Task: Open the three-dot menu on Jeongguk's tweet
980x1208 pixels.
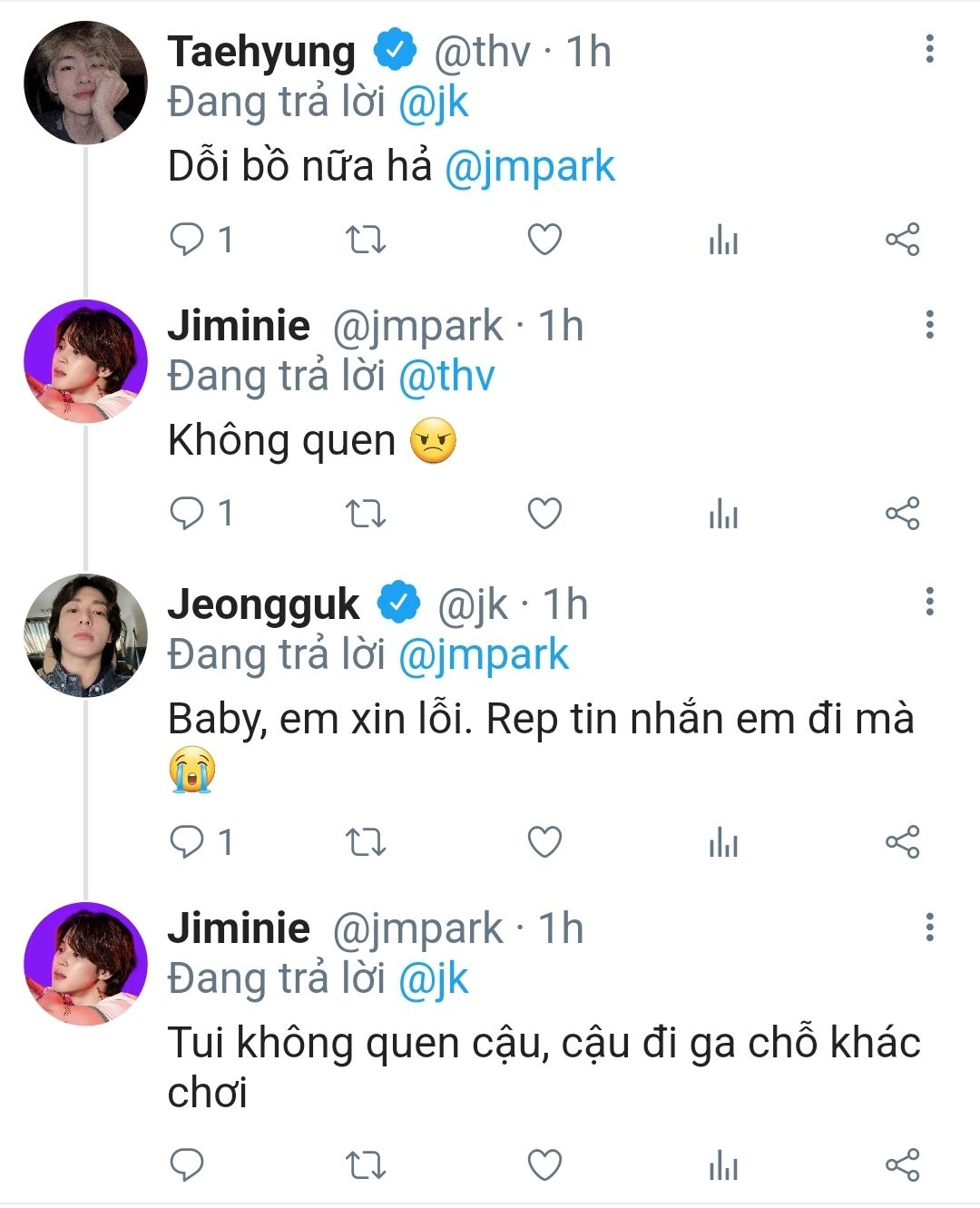Action: pos(929,601)
